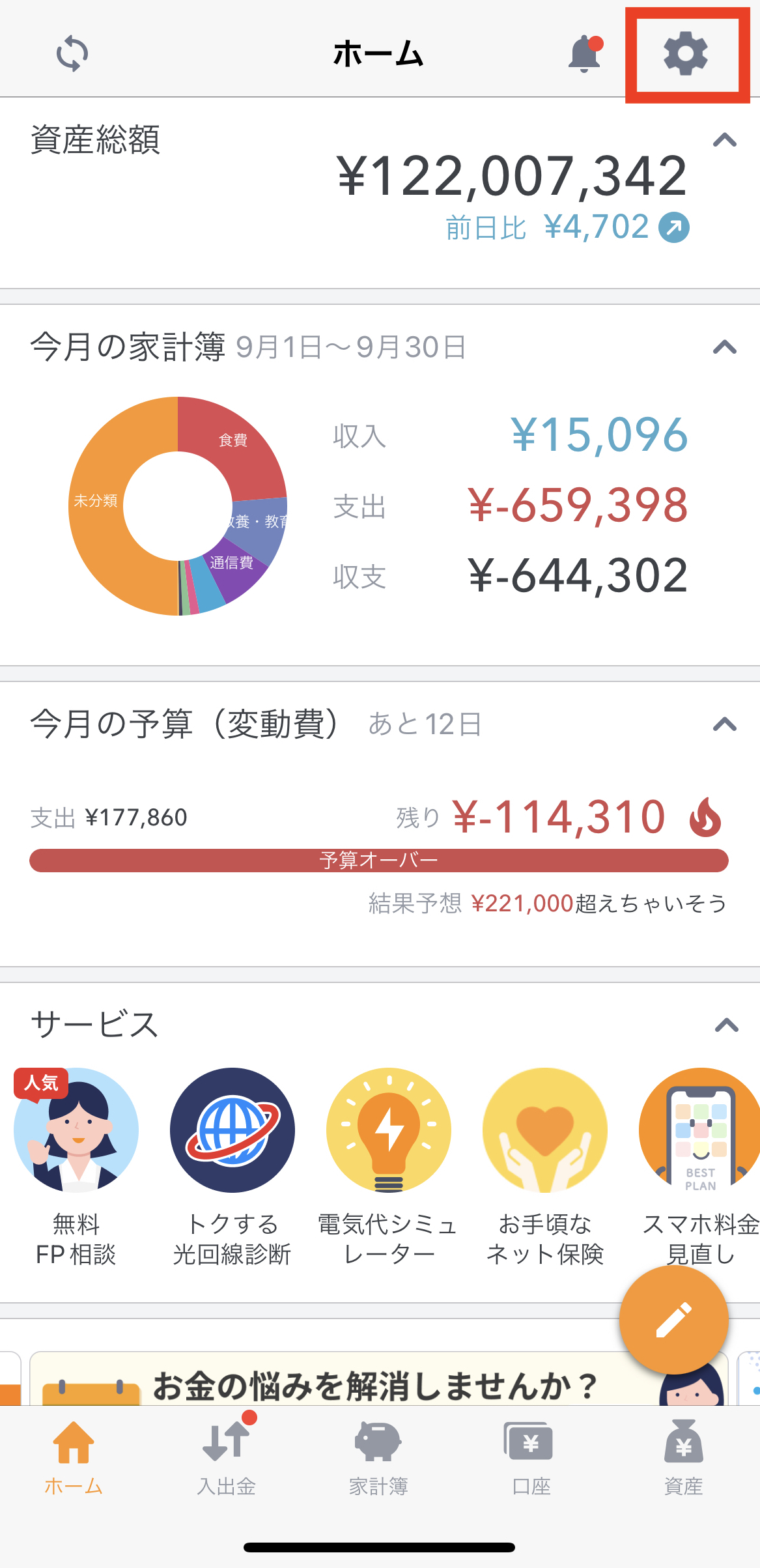Open the settings gear icon

pyautogui.click(x=686, y=54)
